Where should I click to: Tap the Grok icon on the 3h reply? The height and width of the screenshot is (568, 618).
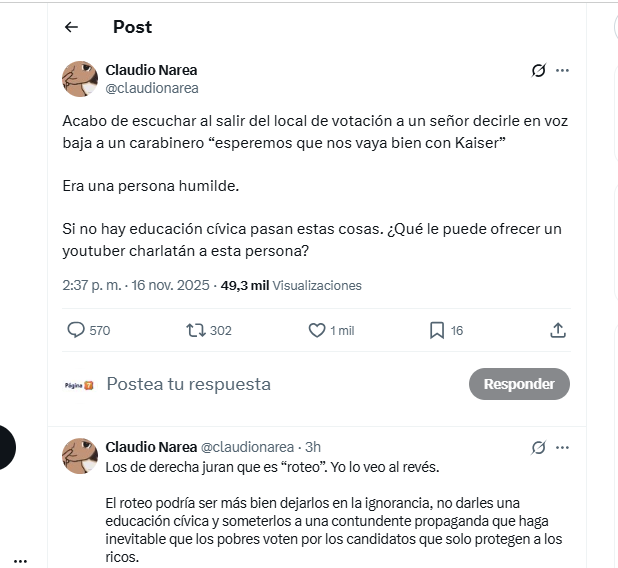pyautogui.click(x=538, y=447)
